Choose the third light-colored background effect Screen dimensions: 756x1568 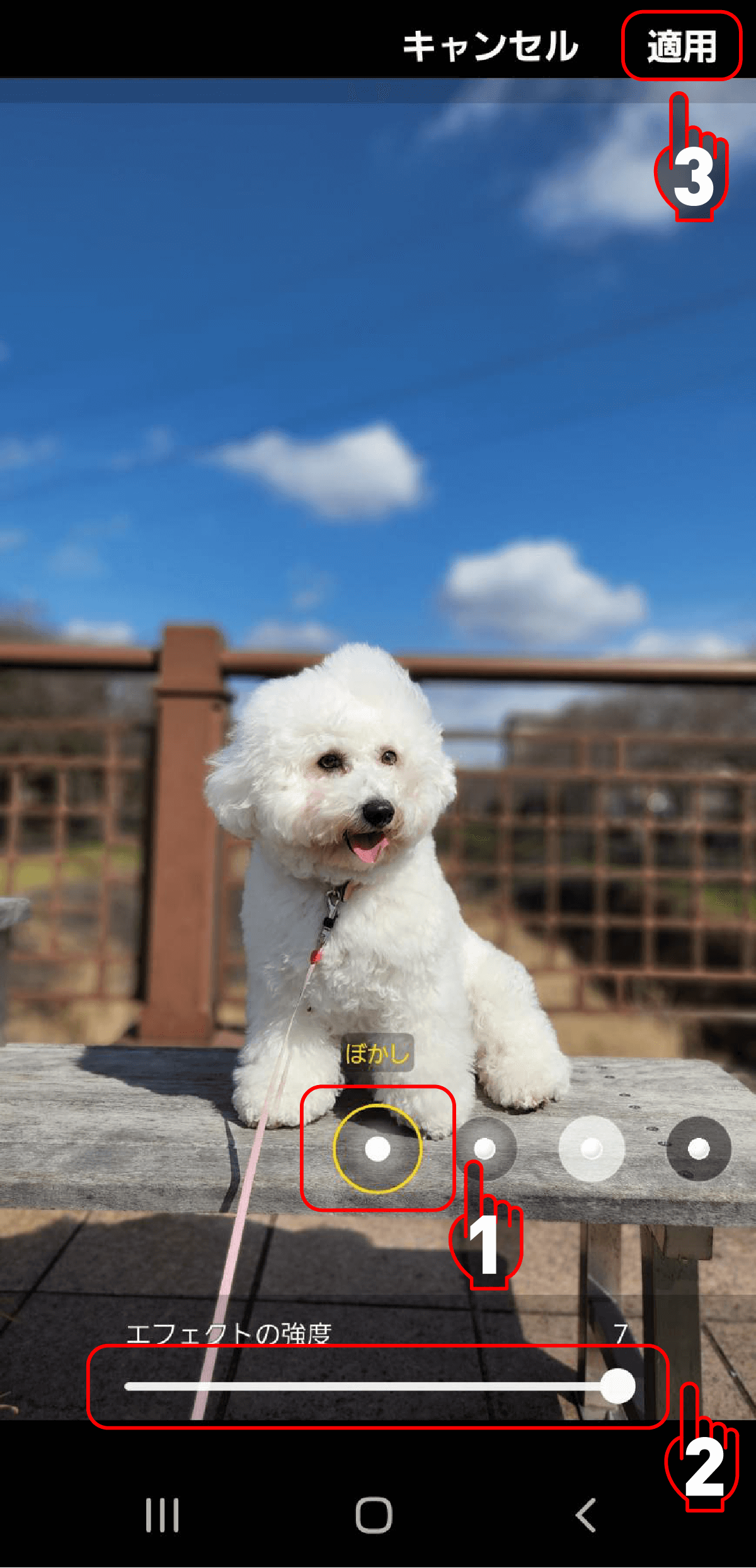tap(592, 1149)
